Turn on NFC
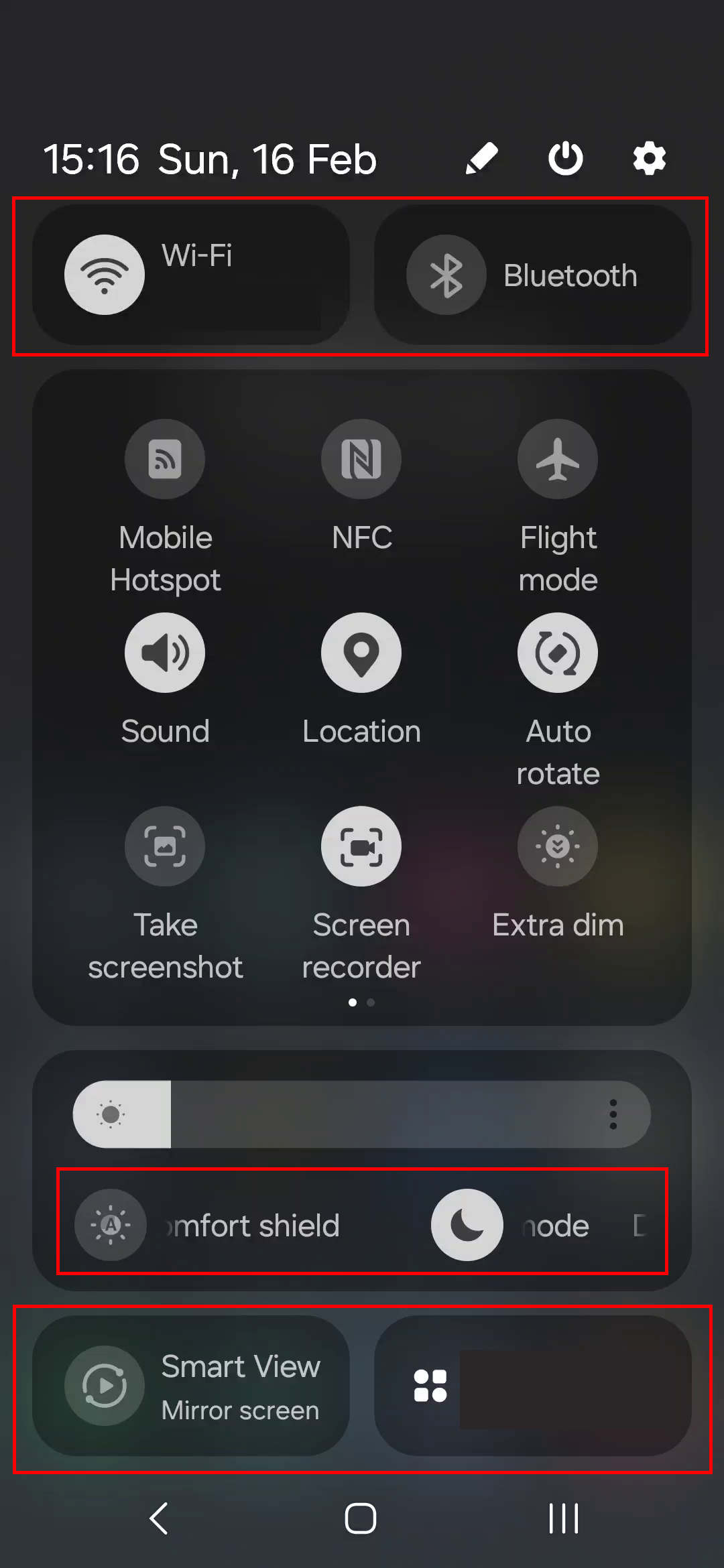The width and height of the screenshot is (724, 1568). tap(361, 459)
